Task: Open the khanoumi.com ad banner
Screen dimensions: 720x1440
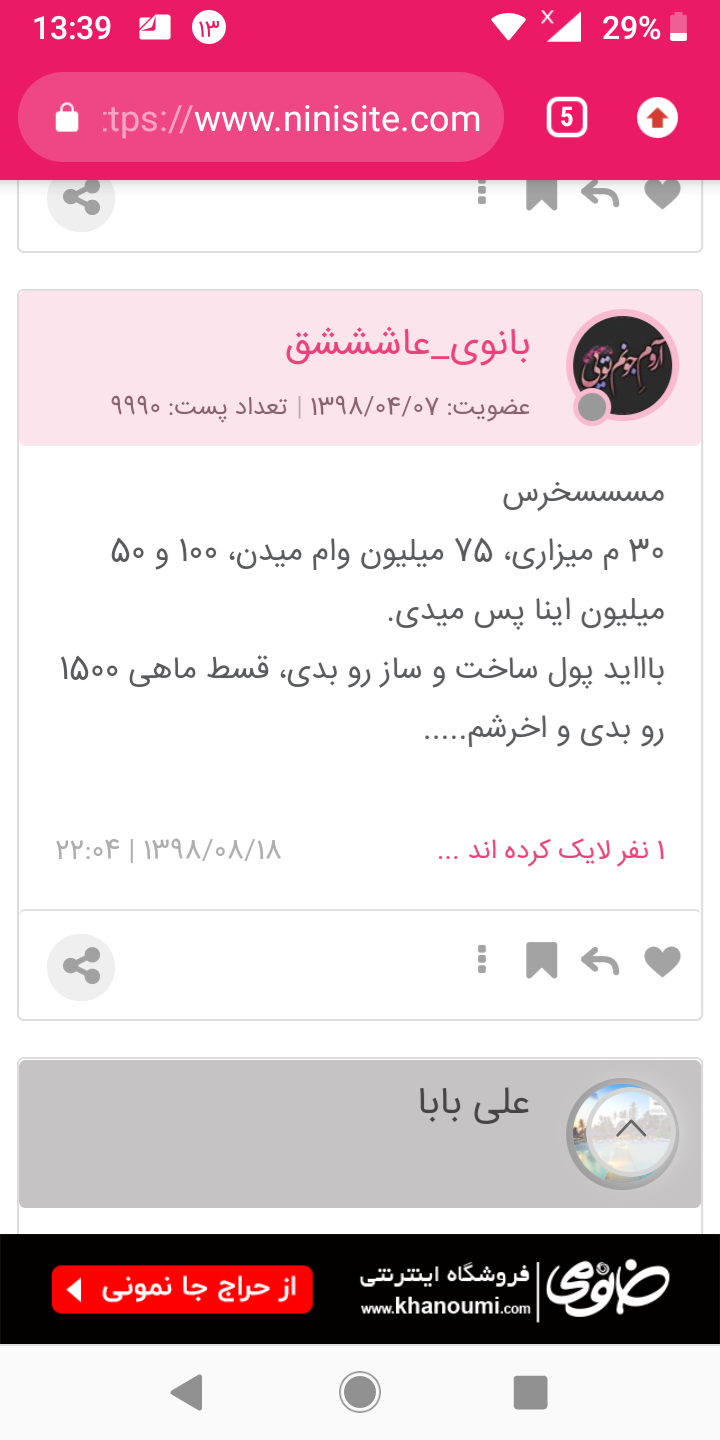Action: pos(360,1289)
